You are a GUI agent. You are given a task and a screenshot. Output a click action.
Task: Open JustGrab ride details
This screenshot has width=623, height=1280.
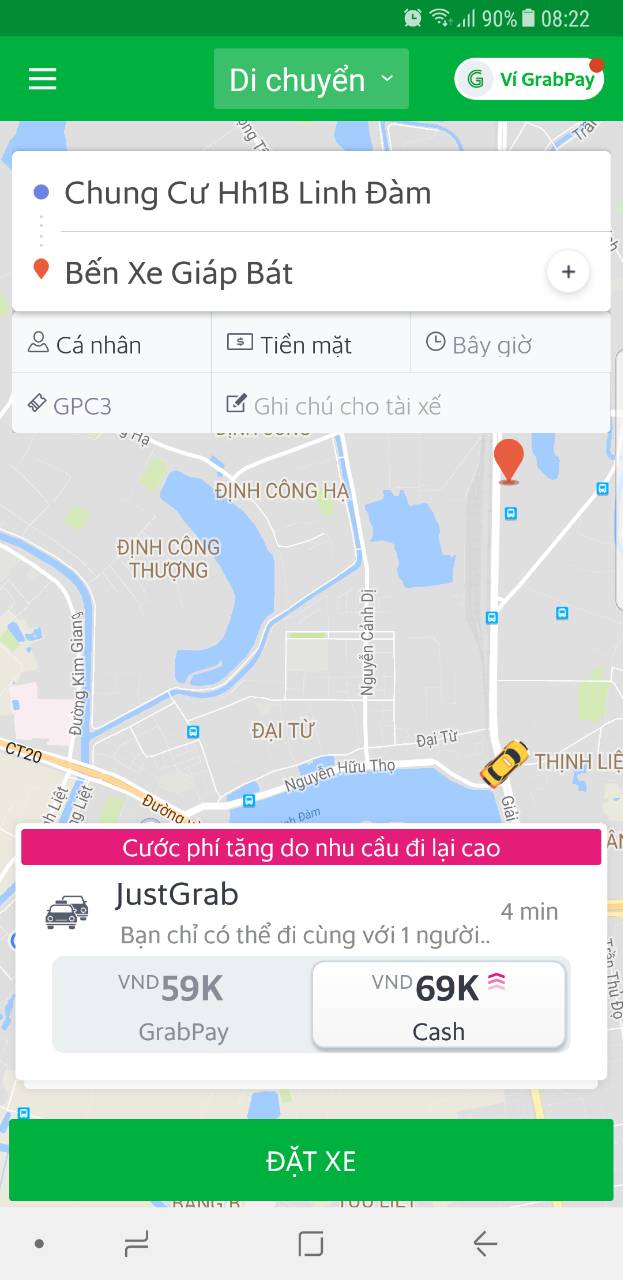coord(311,911)
